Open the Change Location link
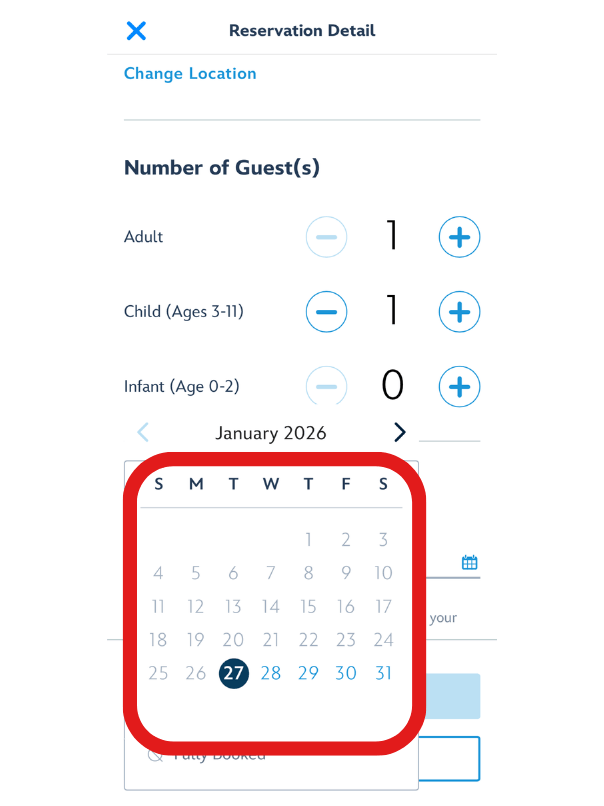This screenshot has height=806, width=604. (190, 74)
